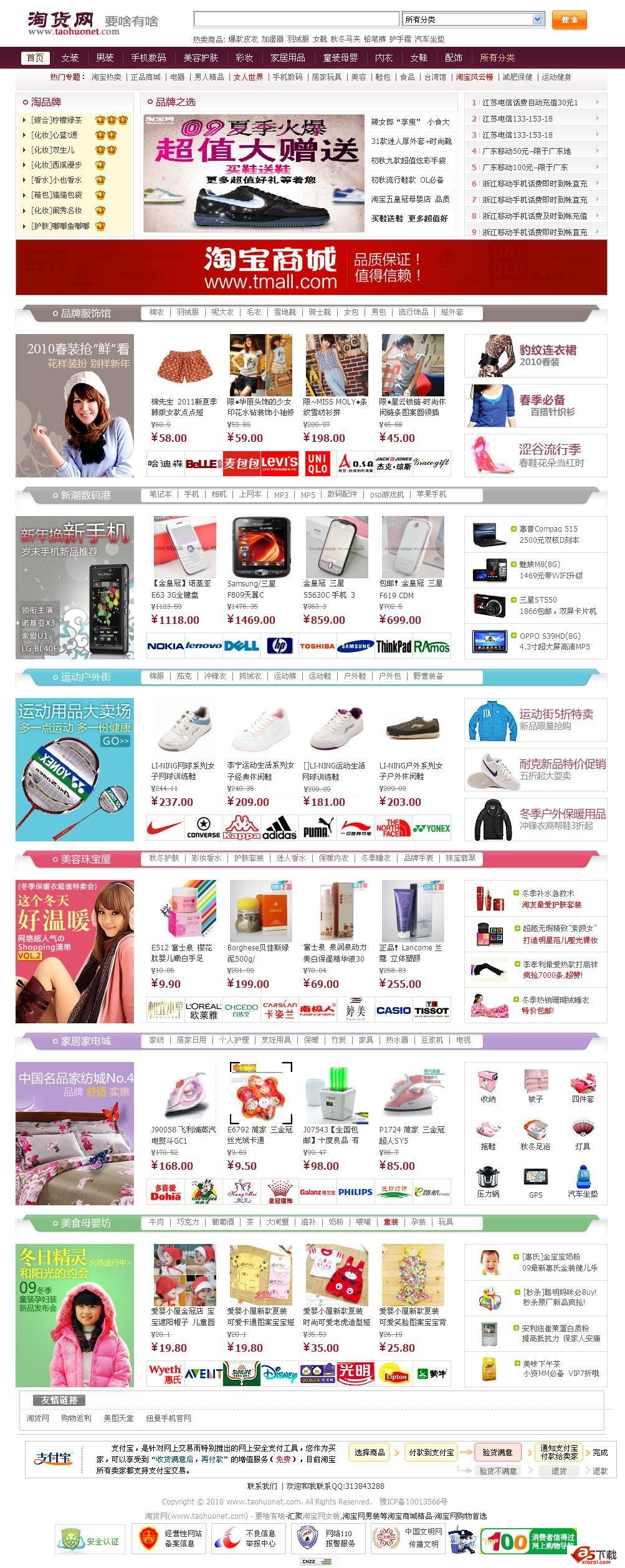Tap the search input box
625x1568 pixels.
coord(296,20)
